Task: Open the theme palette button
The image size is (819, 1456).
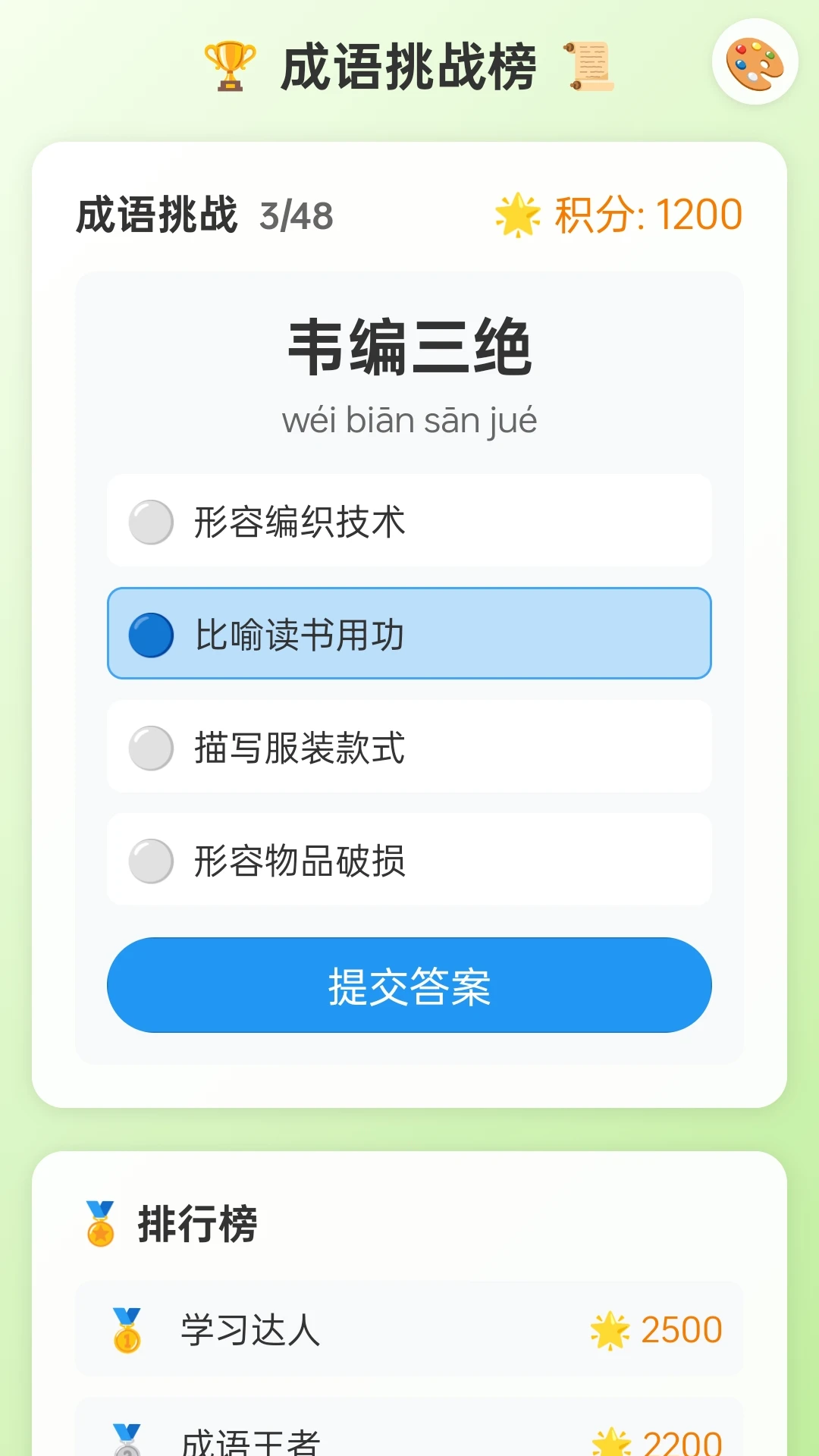Action: (x=755, y=62)
